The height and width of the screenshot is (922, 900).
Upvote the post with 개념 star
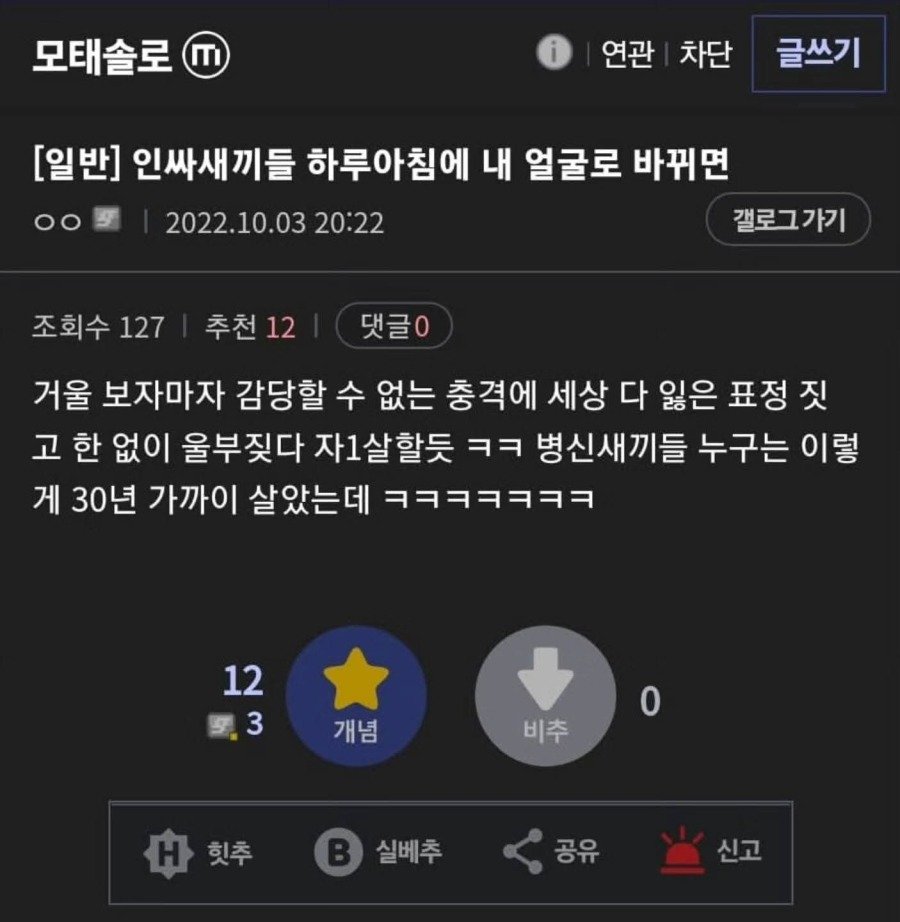click(x=356, y=696)
